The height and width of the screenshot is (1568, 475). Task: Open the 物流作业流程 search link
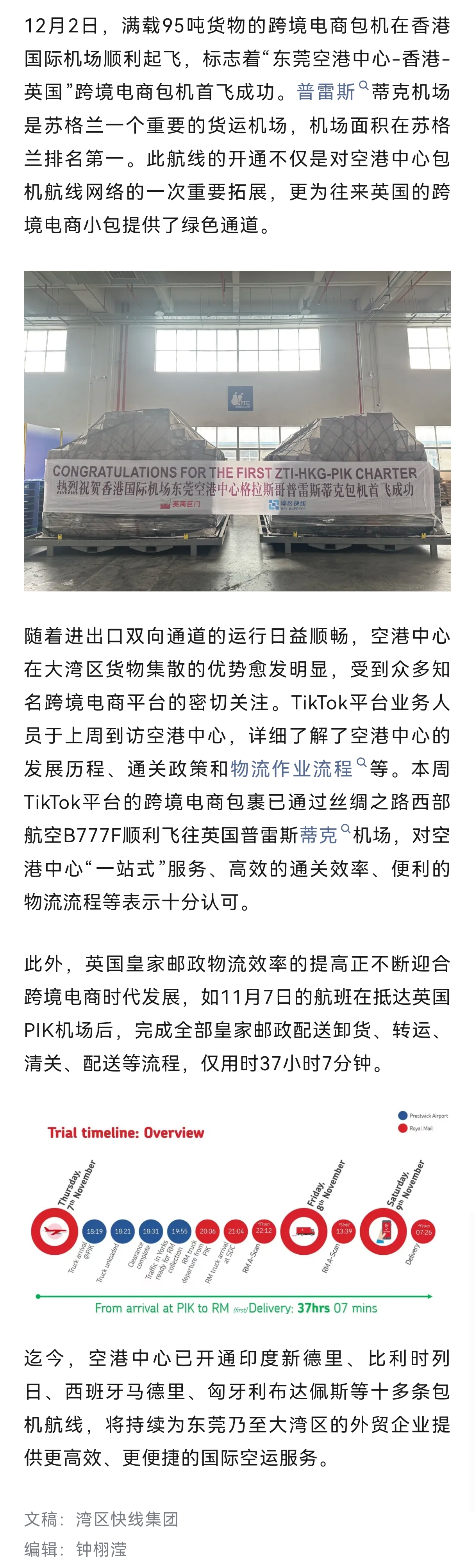292,769
